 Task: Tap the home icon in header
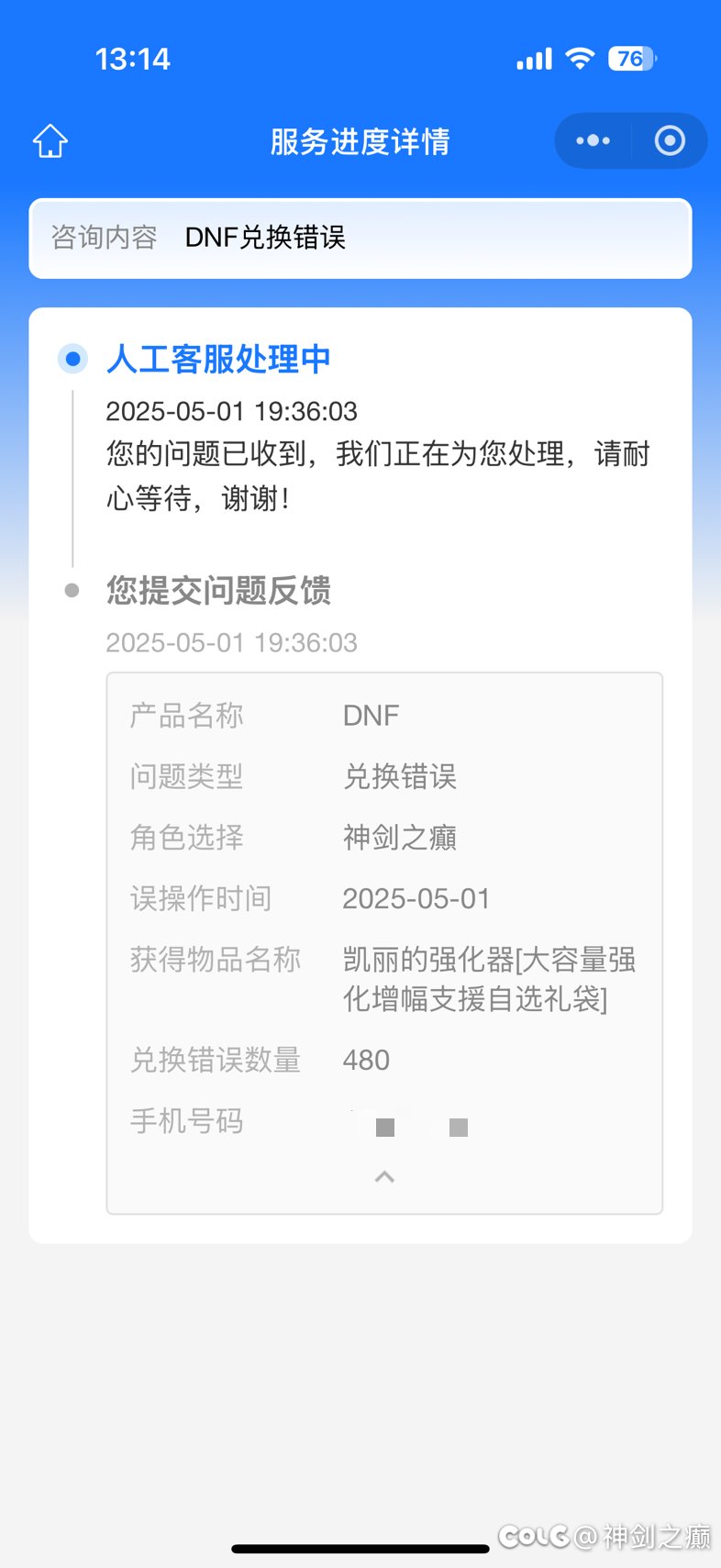tap(50, 141)
